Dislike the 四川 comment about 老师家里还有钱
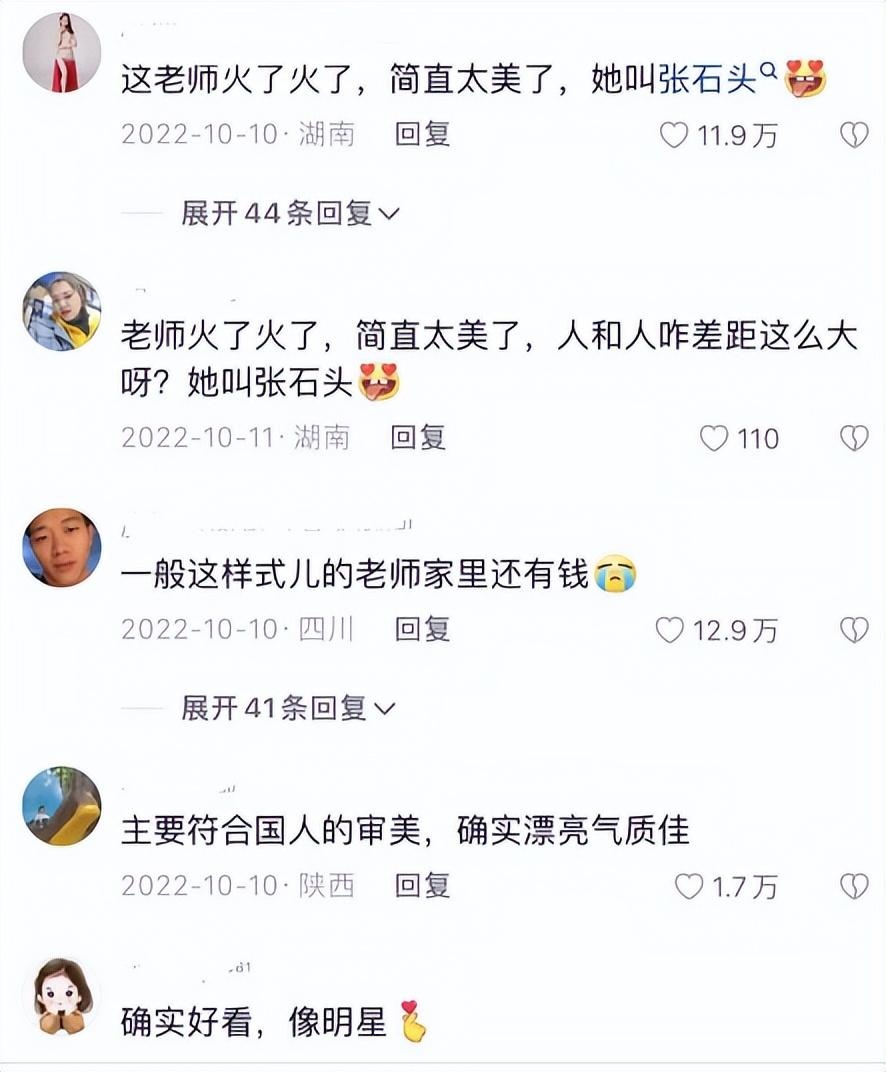Screen dimensions: 886x1072 click(853, 630)
